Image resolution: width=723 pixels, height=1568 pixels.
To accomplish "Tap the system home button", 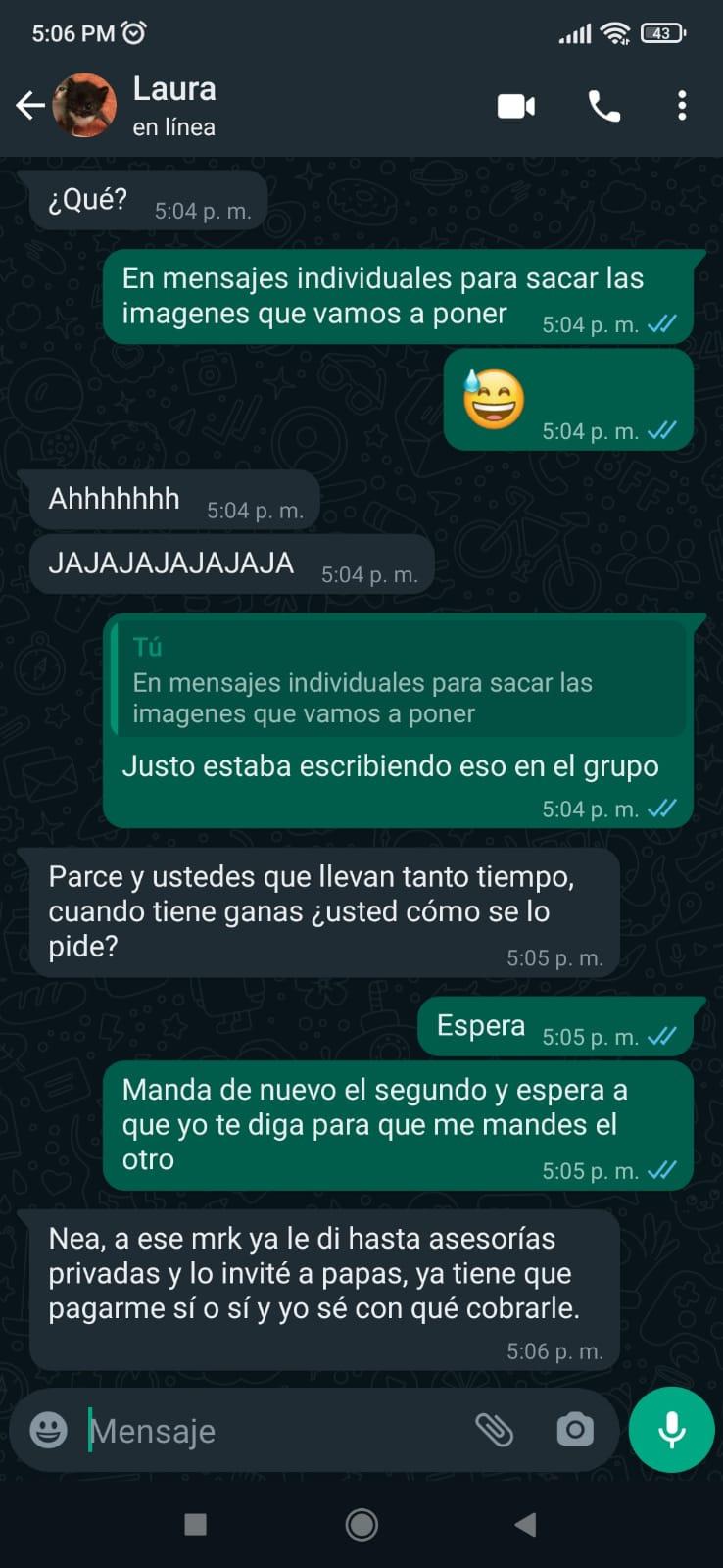I will [x=361, y=1524].
